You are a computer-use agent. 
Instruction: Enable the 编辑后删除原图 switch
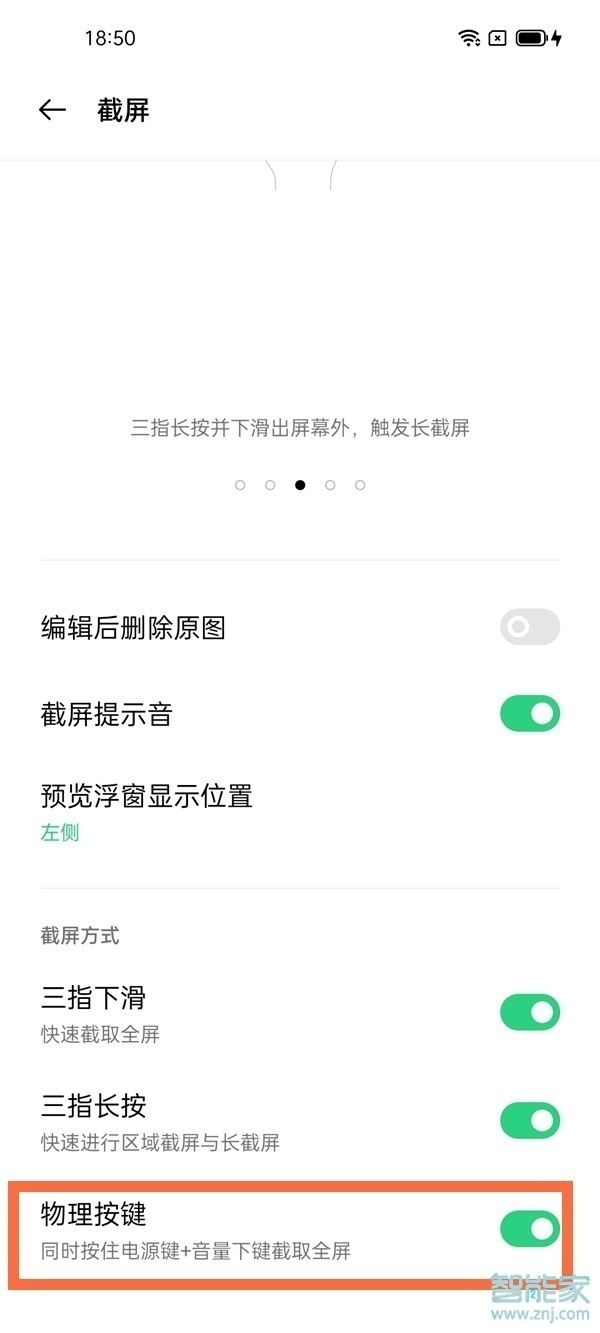point(529,628)
